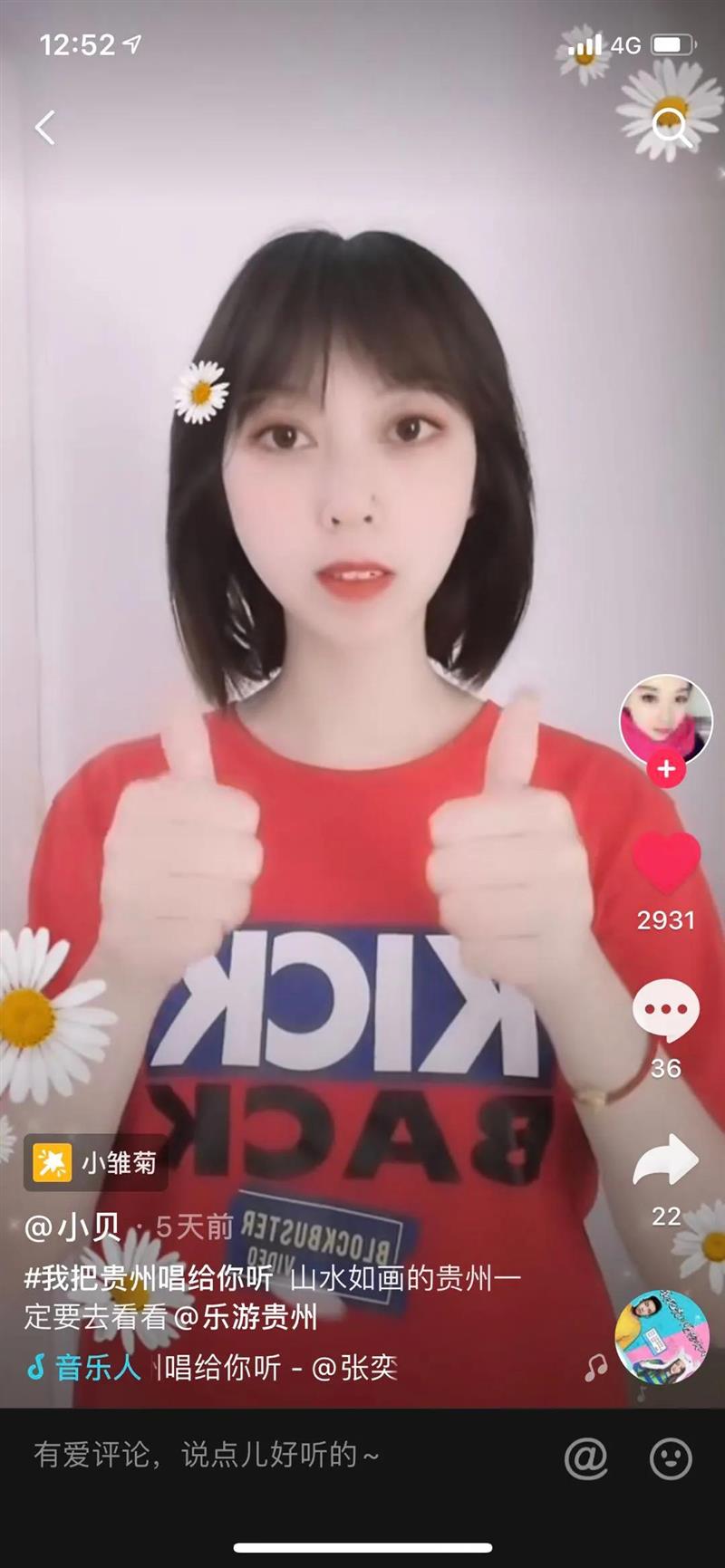Go back using the top-left arrow
Screen dimensions: 725x1568
tap(45, 128)
